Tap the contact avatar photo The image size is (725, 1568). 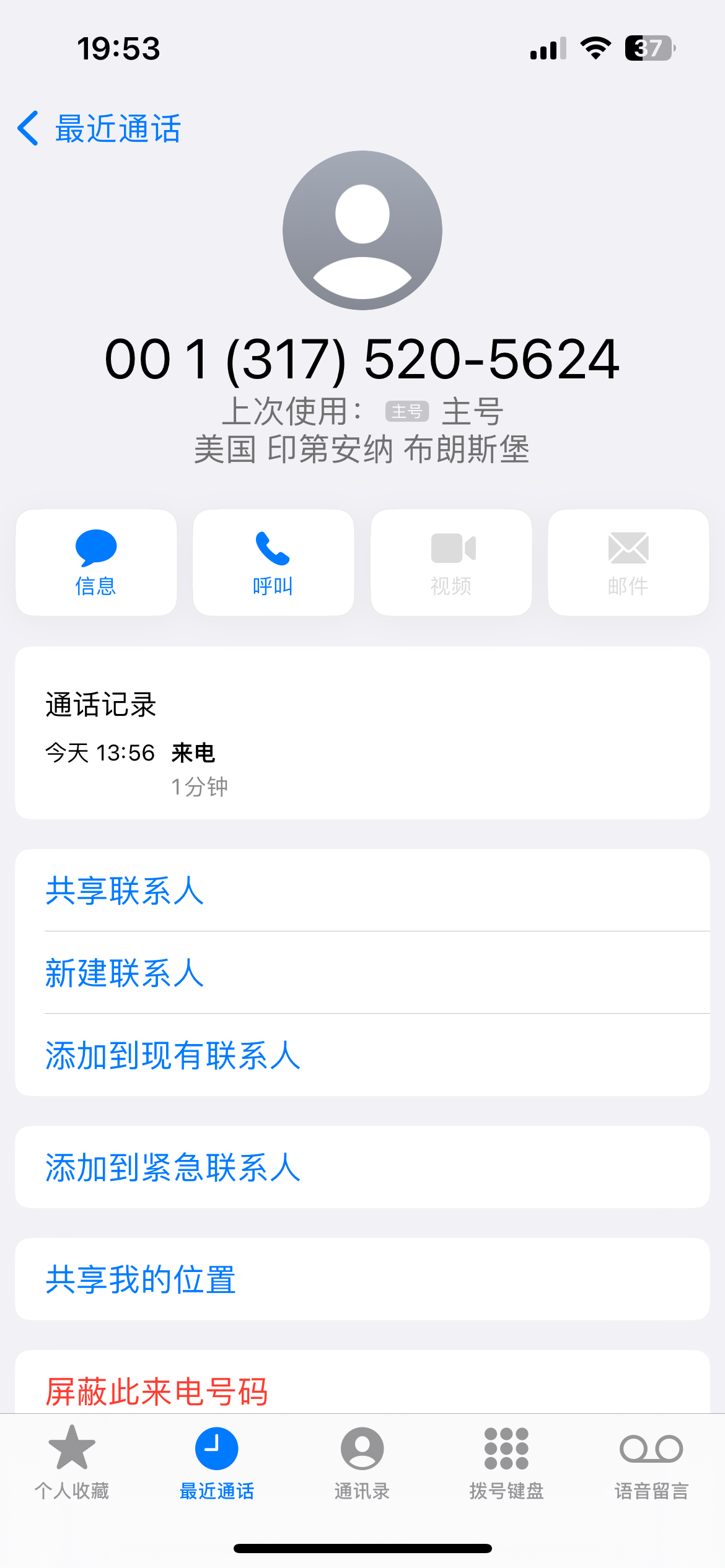[362, 229]
